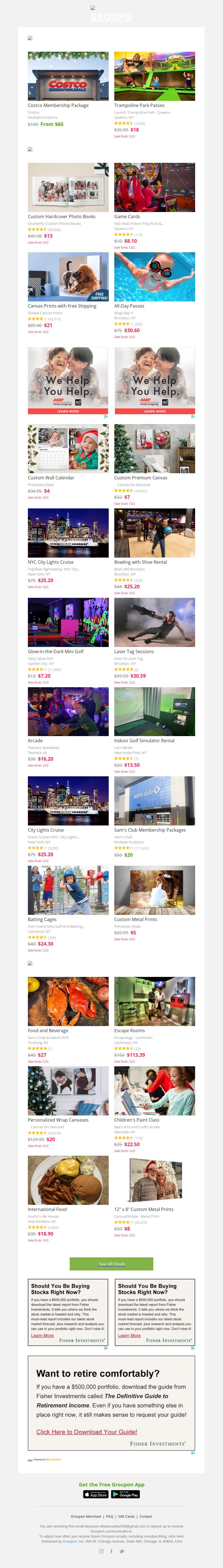Open Bowling with Shoe Rental deal
The image size is (223, 1568).
click(x=154, y=533)
